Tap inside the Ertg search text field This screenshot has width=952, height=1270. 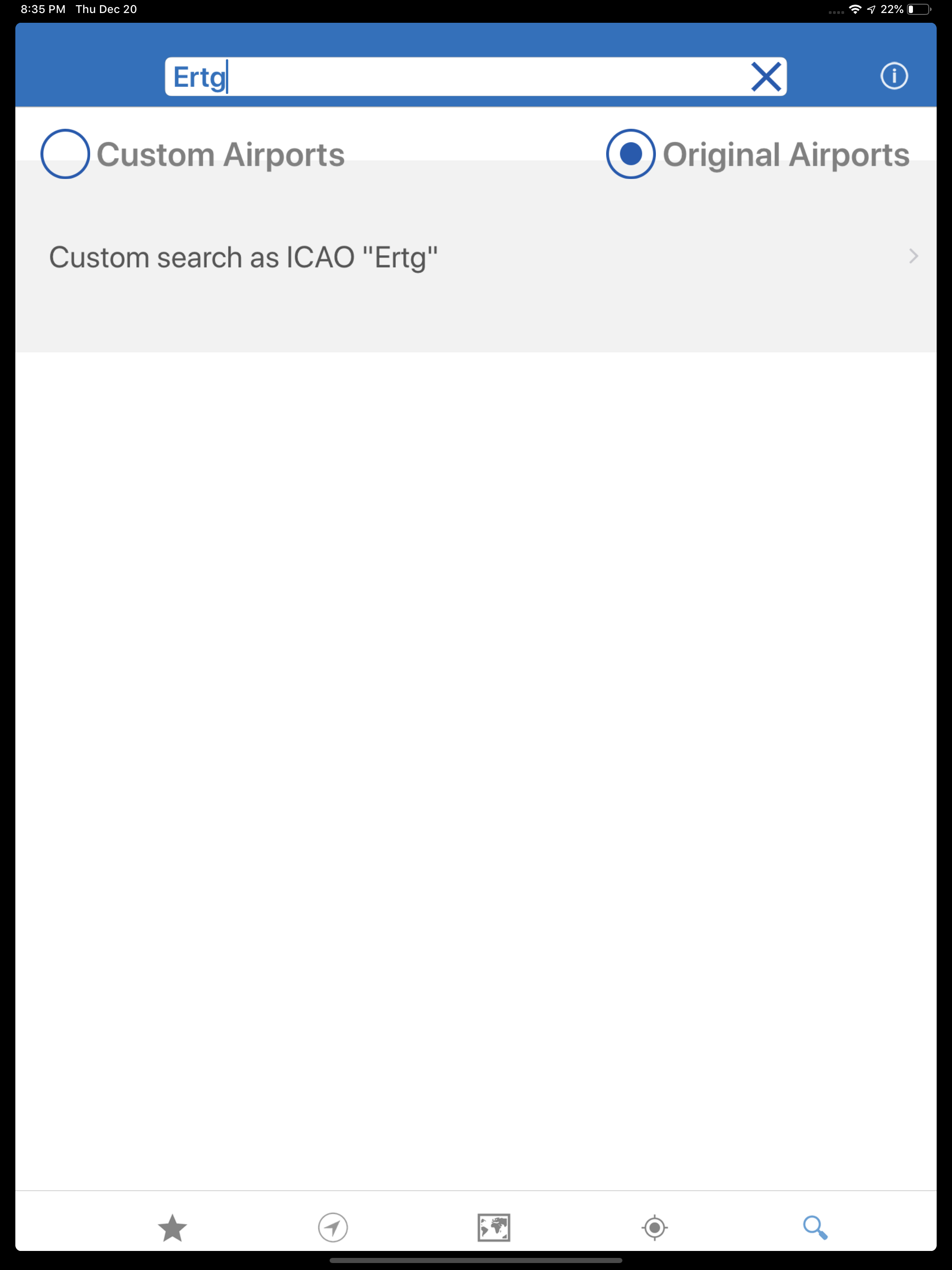click(402, 76)
